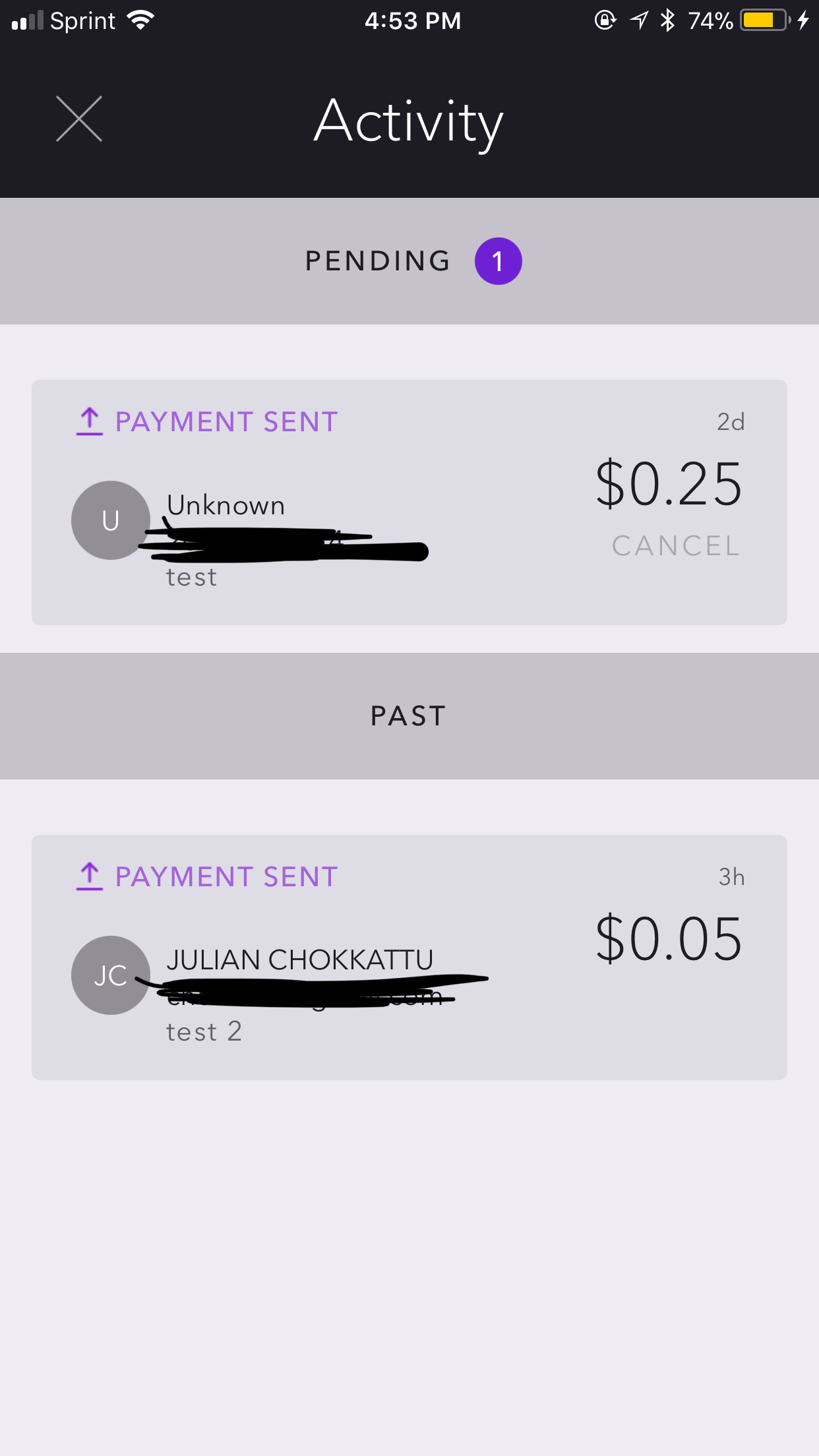This screenshot has width=819, height=1456.
Task: Open the $0.05 payment to Julian Chokkattu
Action: pyautogui.click(x=409, y=957)
